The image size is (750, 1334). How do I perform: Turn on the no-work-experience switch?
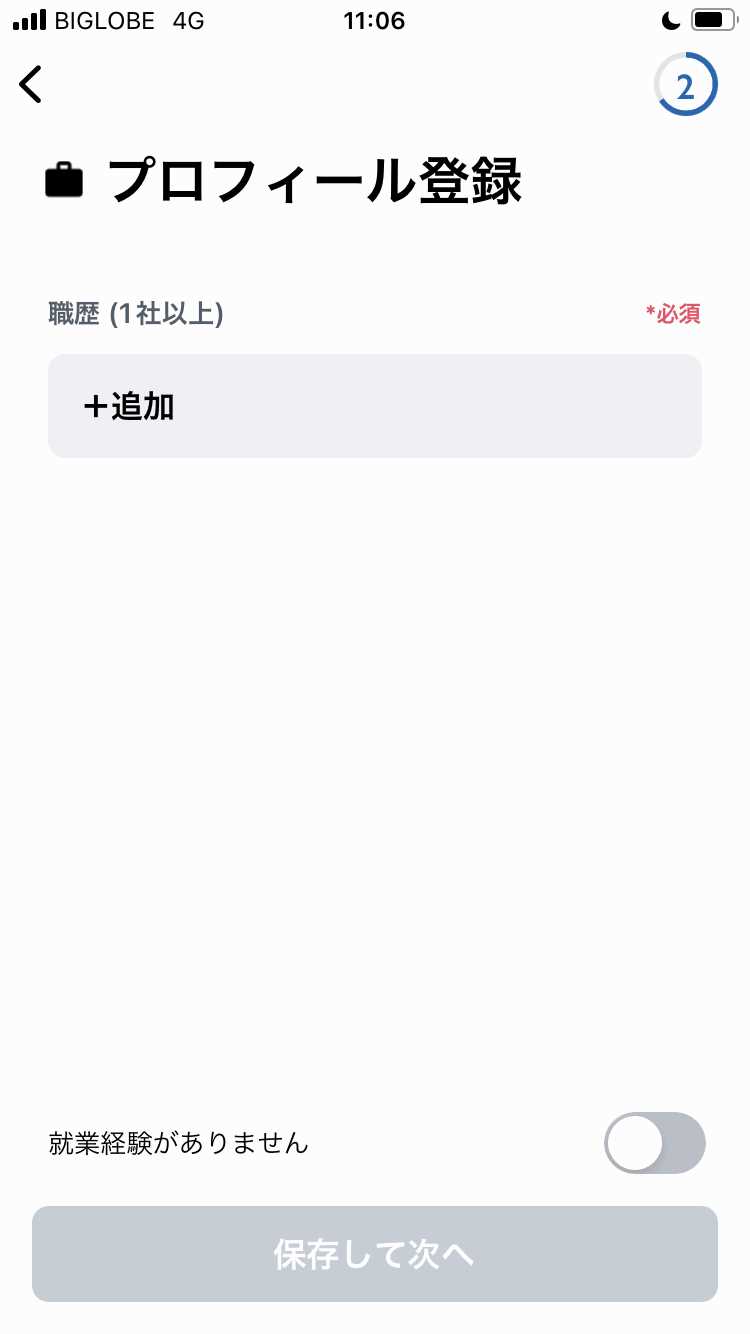[655, 1142]
